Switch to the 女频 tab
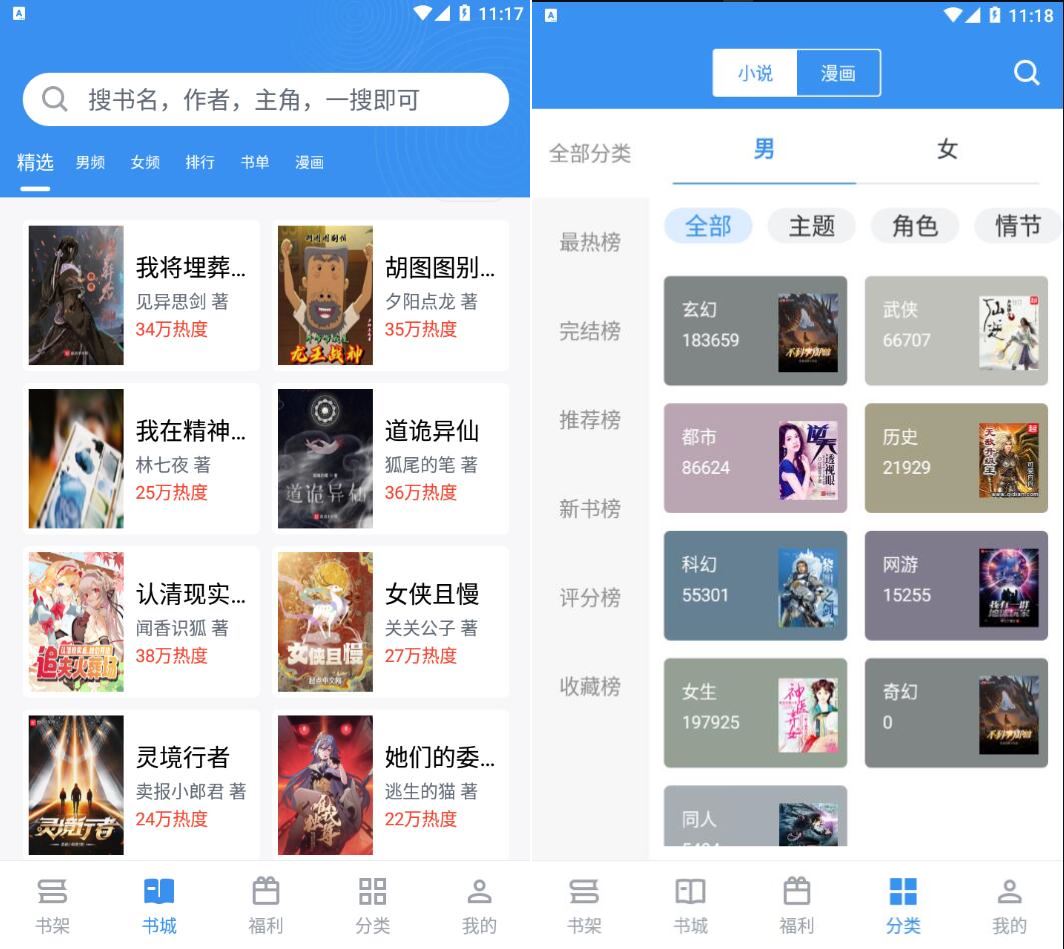Image resolution: width=1064 pixels, height=949 pixels. tap(145, 162)
